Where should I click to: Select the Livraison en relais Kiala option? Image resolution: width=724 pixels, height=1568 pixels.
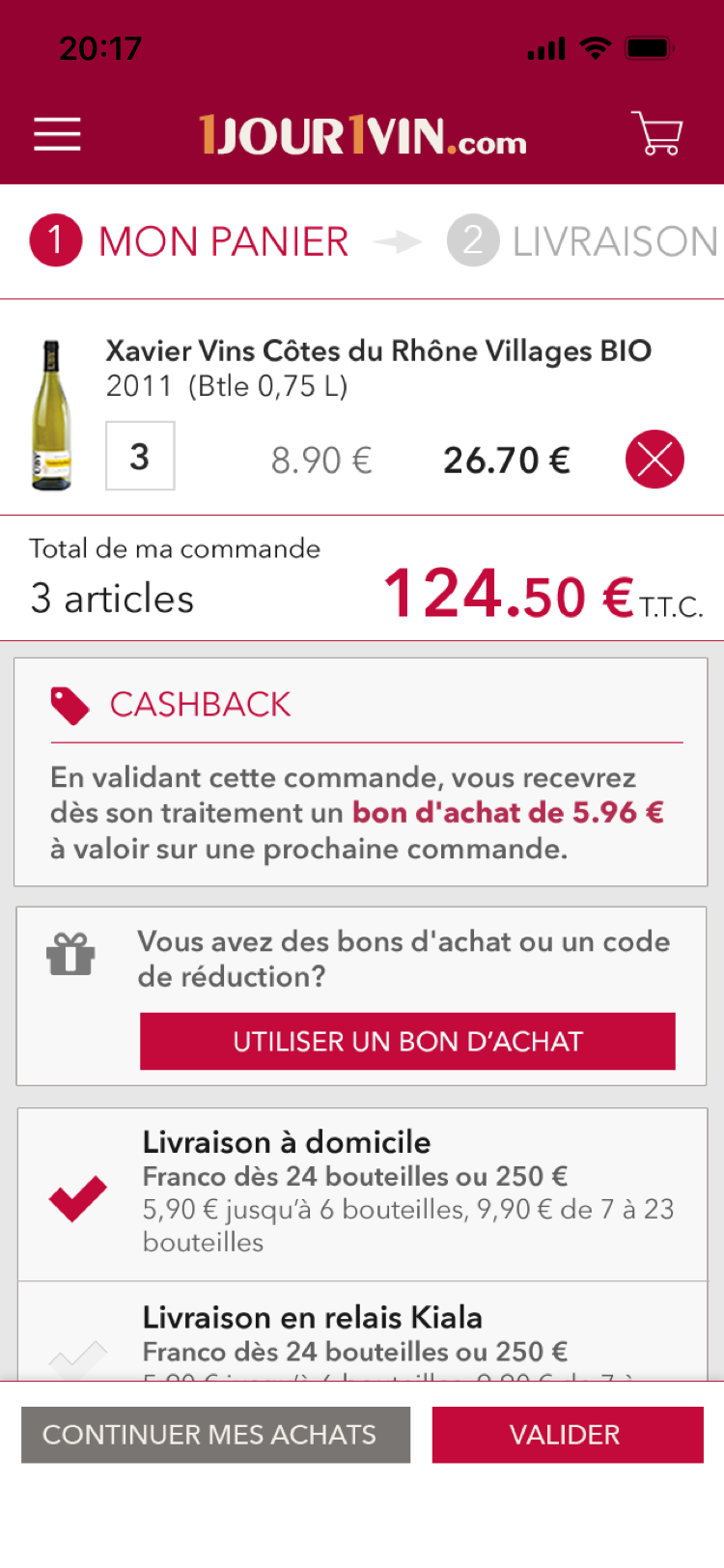pos(313,1317)
